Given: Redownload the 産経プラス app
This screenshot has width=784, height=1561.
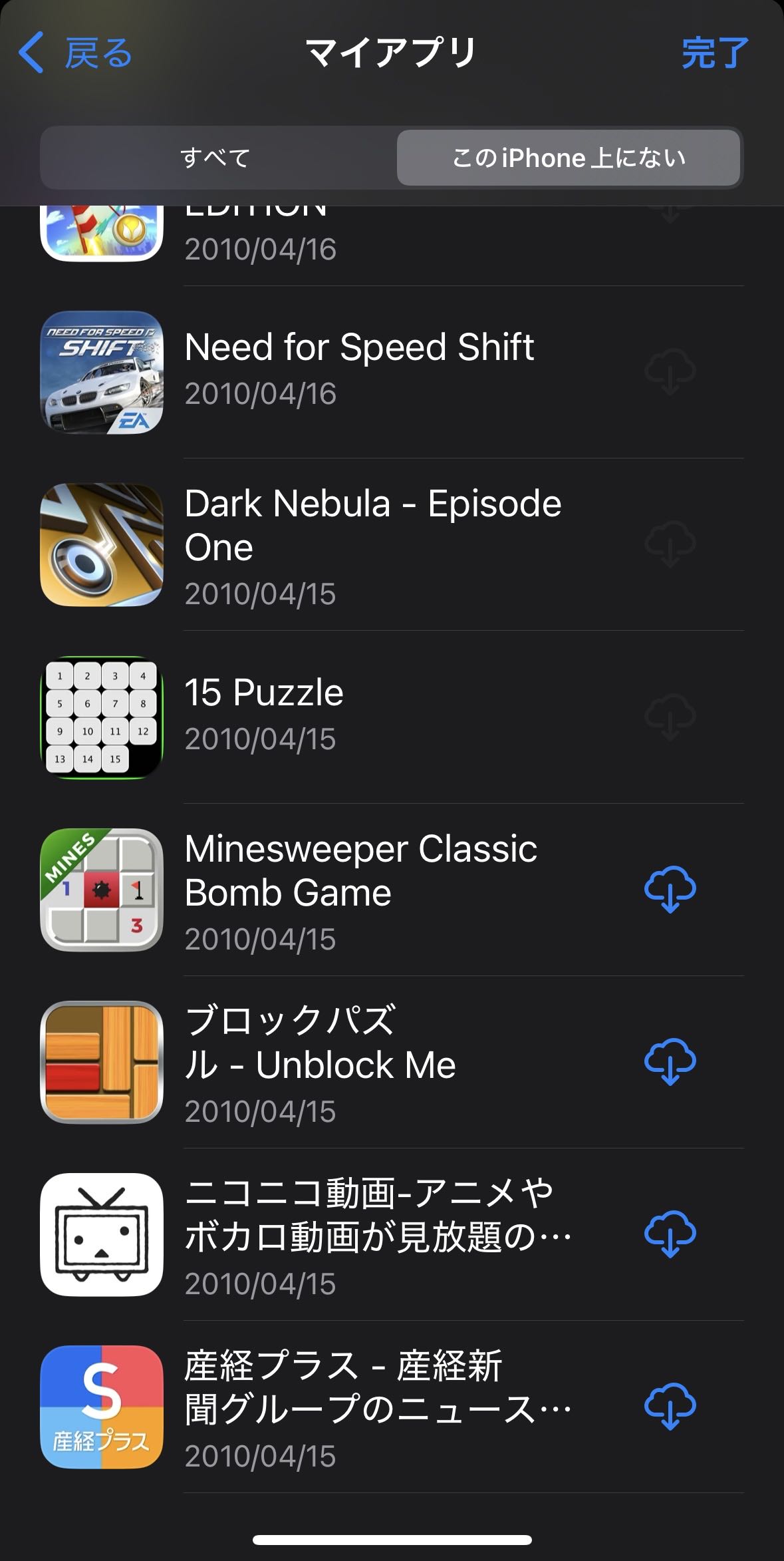Looking at the screenshot, I should click(670, 1406).
